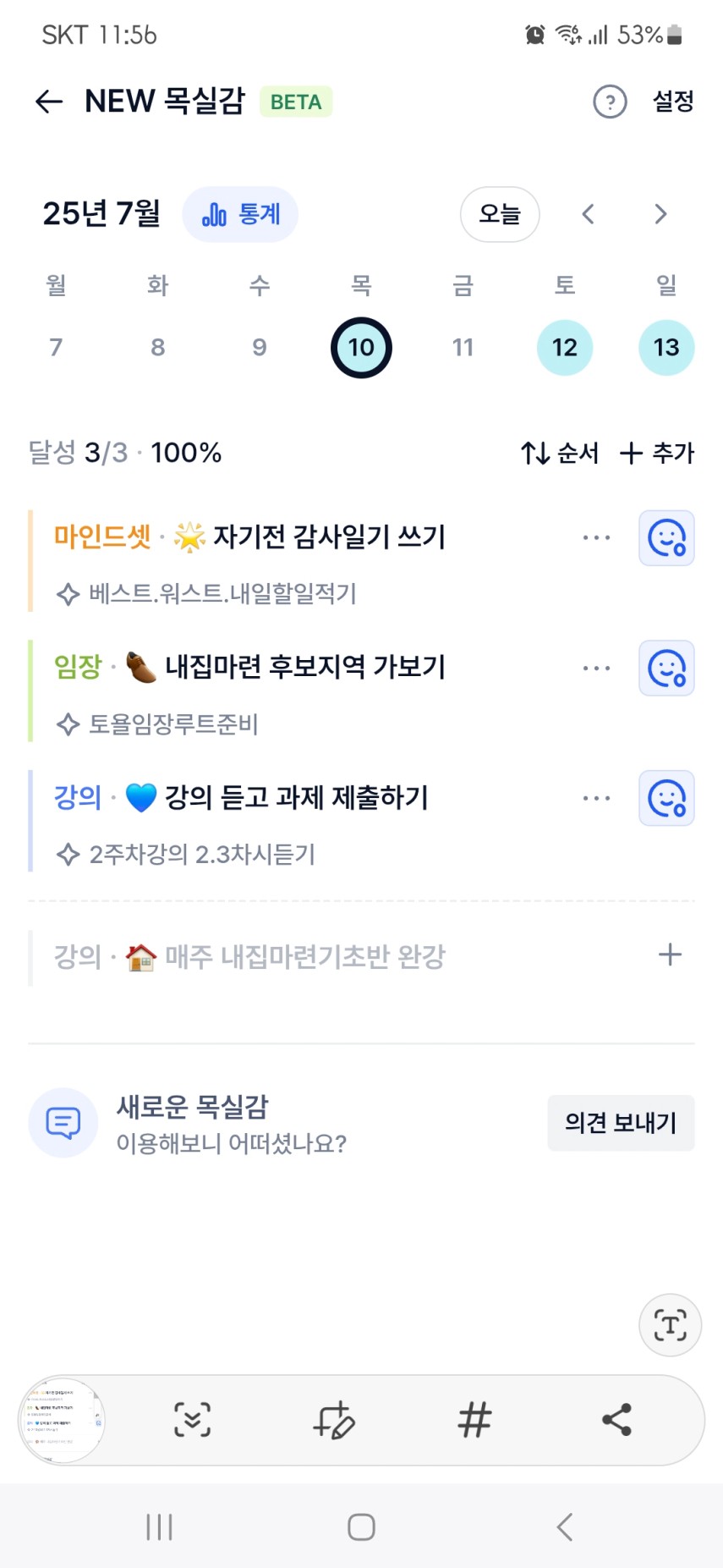Screen dimensions: 723x1568
Task: Tap the 의견 보내기 feedback button
Action: [621, 1123]
